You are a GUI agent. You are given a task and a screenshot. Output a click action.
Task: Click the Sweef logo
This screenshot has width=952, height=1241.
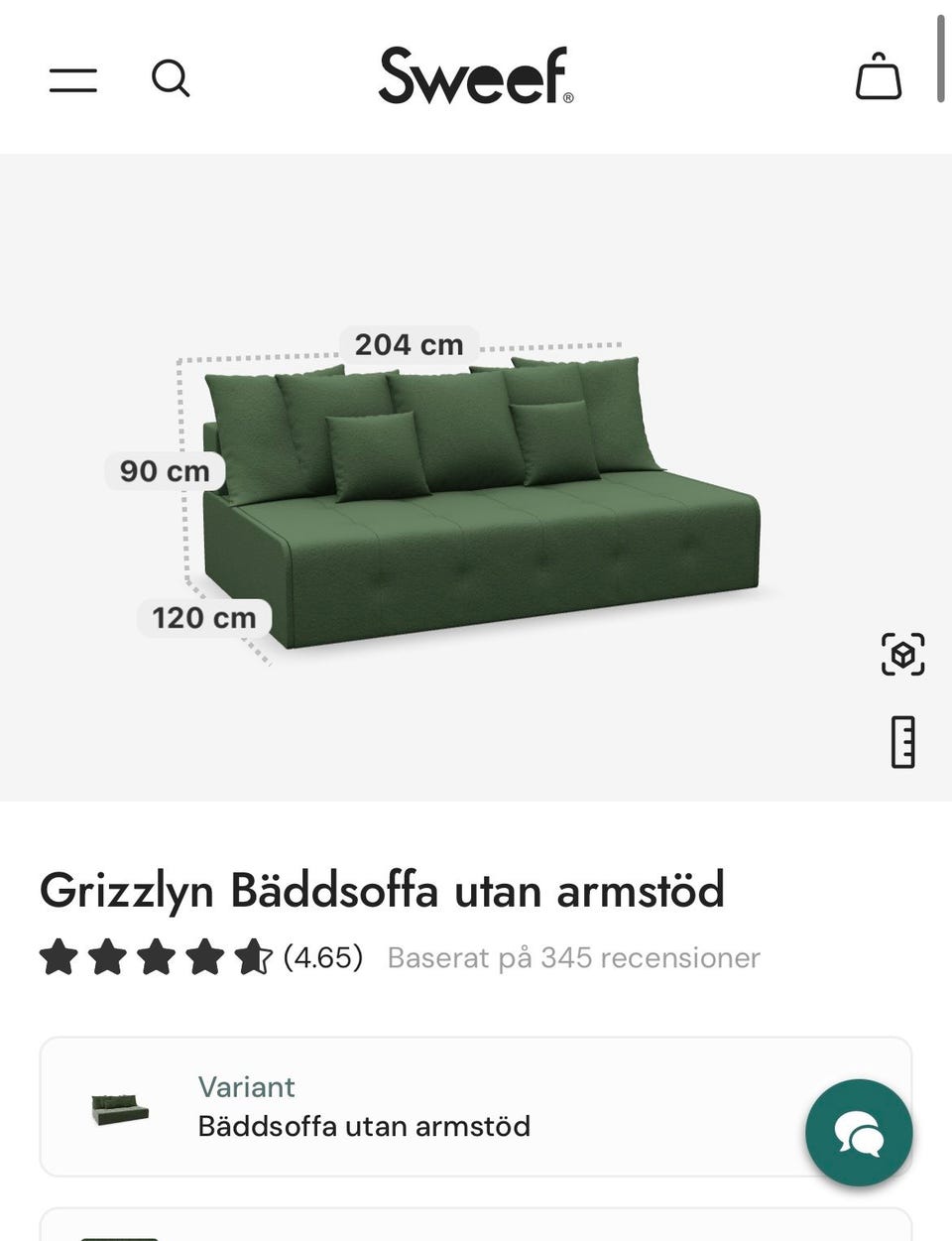[476, 77]
